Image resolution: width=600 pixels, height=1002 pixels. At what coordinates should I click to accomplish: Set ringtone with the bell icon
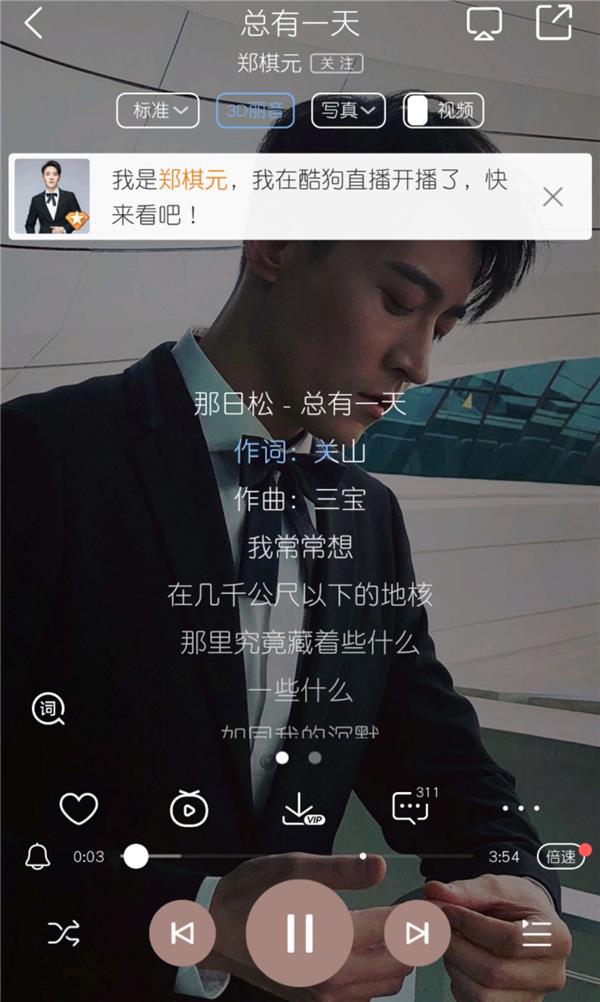38,856
